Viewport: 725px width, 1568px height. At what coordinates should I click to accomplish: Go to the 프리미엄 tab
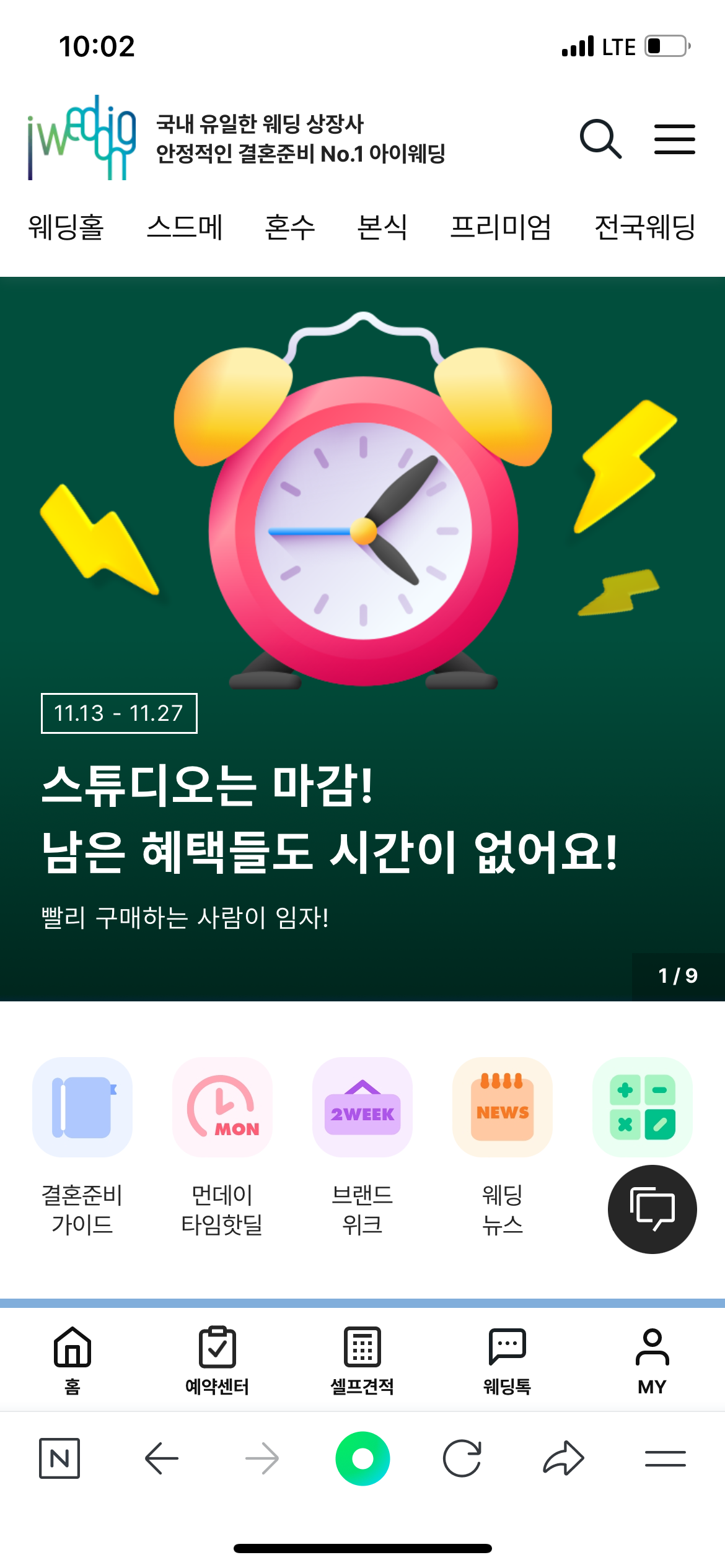click(500, 227)
